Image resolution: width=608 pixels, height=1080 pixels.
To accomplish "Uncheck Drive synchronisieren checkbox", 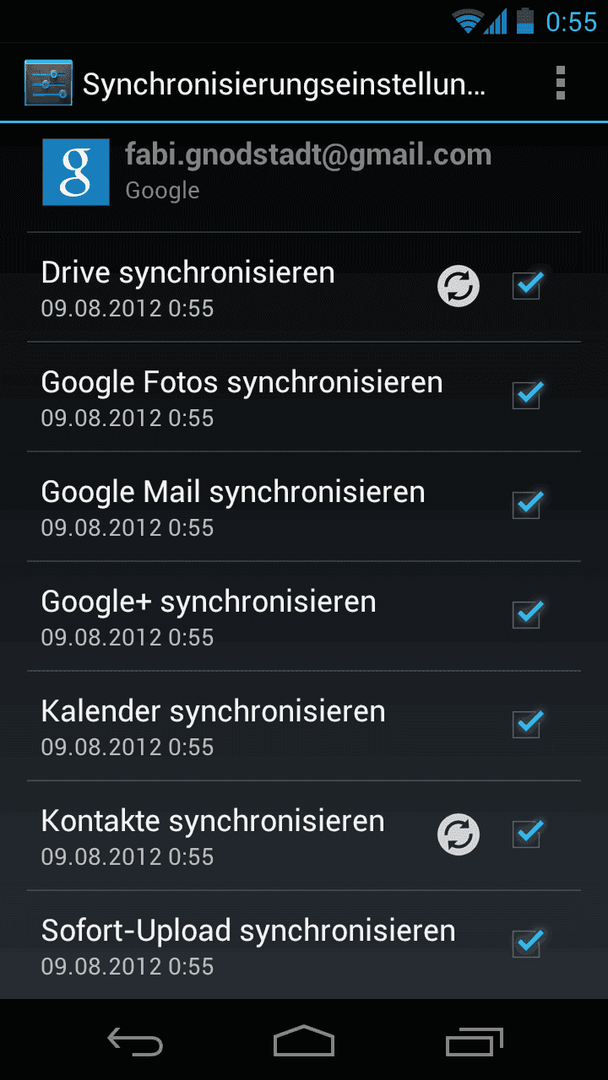I will pyautogui.click(x=527, y=286).
